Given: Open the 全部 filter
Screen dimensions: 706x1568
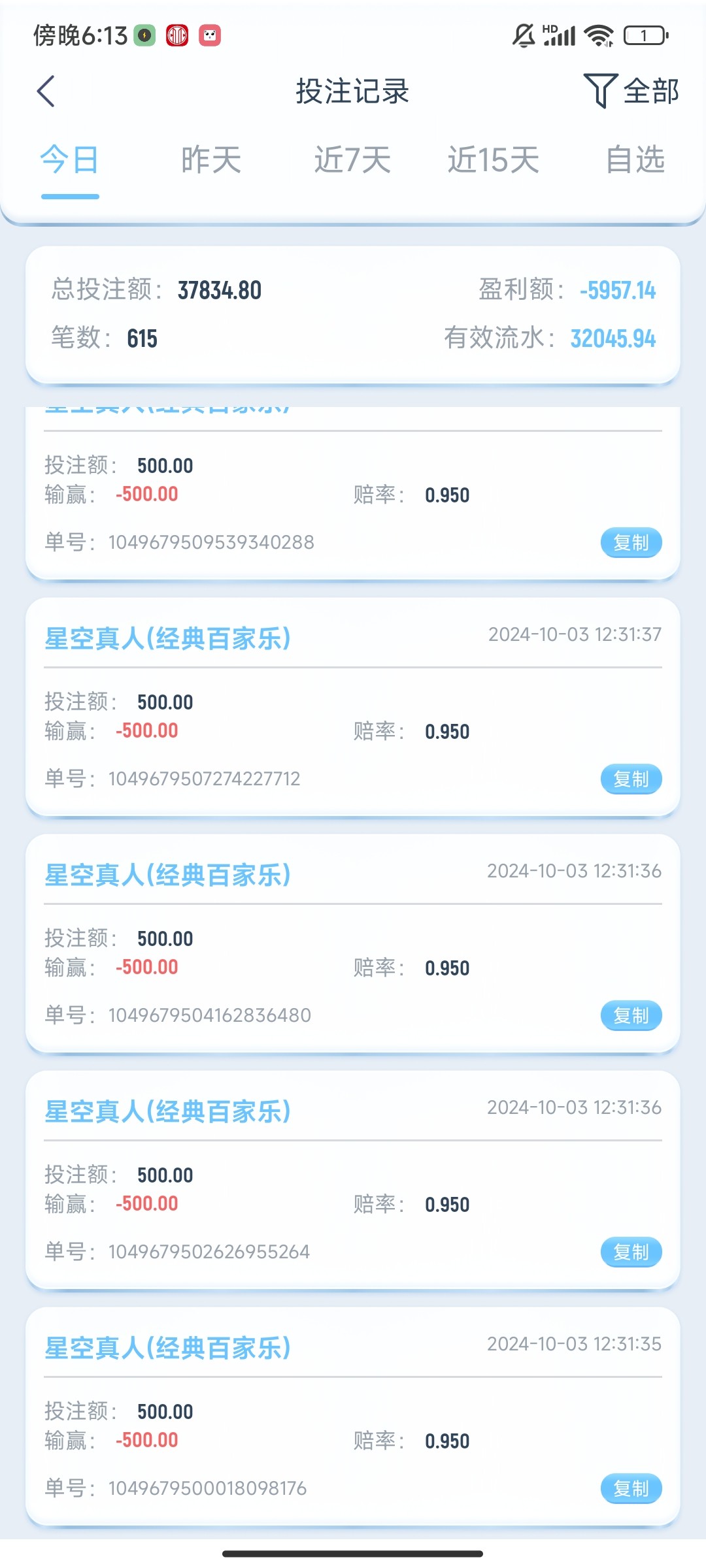Looking at the screenshot, I should pos(631,91).
